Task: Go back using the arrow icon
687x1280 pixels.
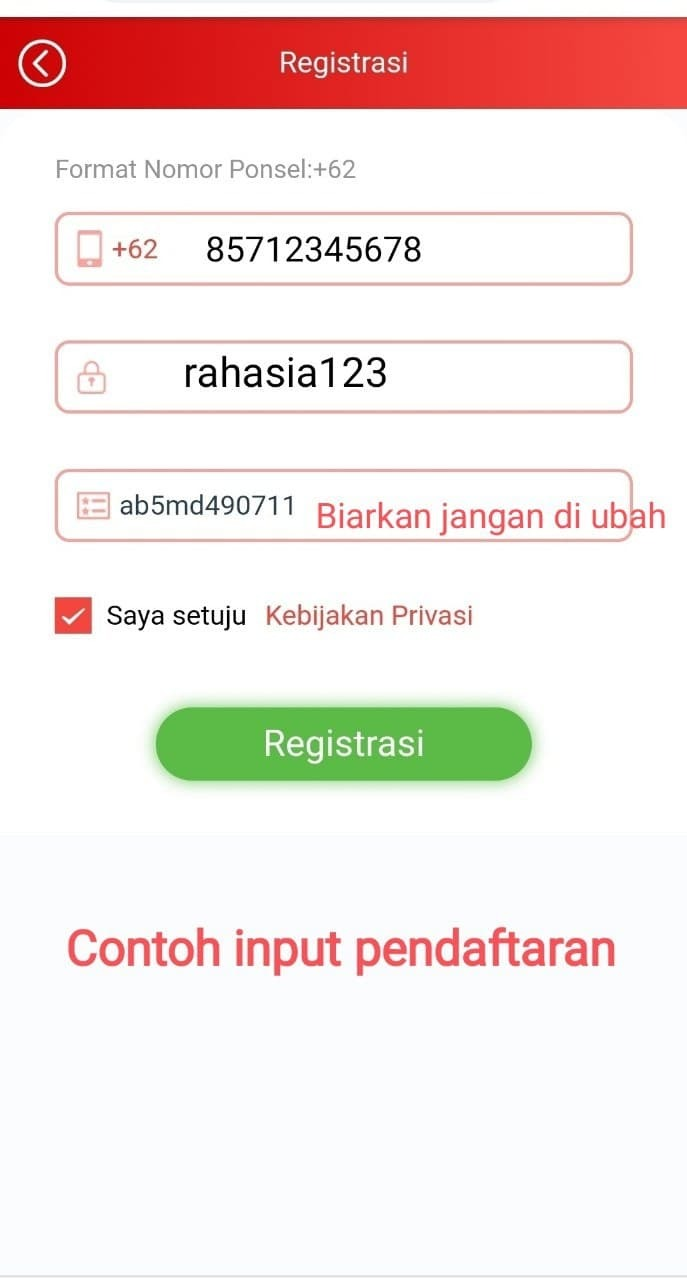Action: 41,64
